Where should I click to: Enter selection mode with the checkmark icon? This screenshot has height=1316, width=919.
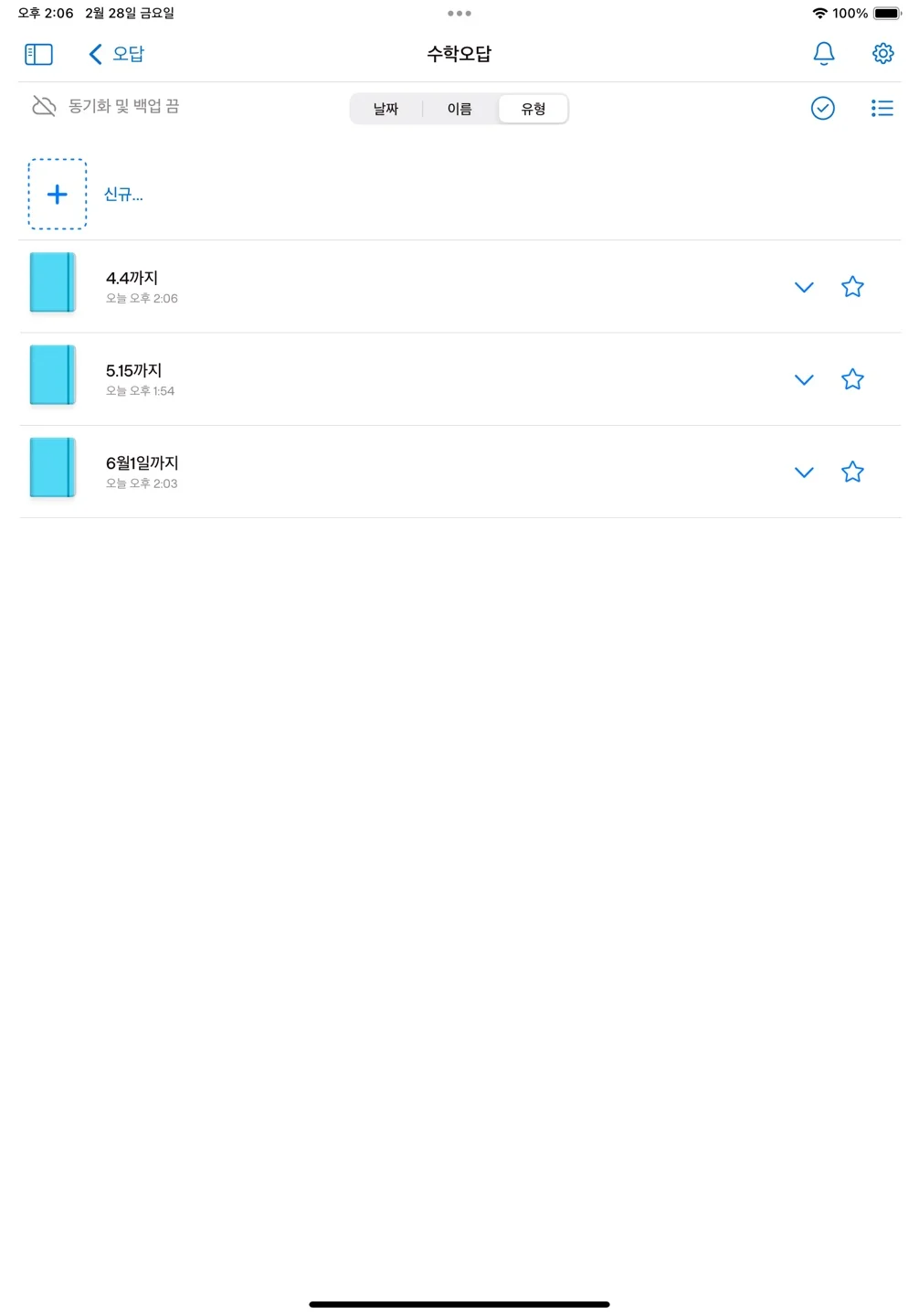pyautogui.click(x=822, y=109)
